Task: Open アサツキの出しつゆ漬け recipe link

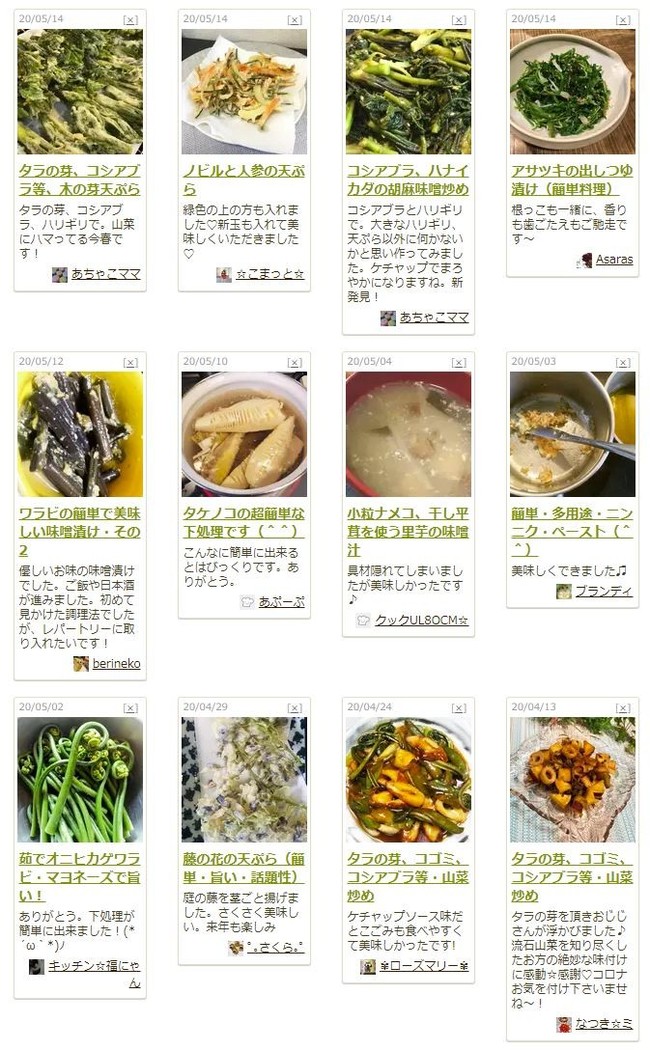Action: point(572,180)
